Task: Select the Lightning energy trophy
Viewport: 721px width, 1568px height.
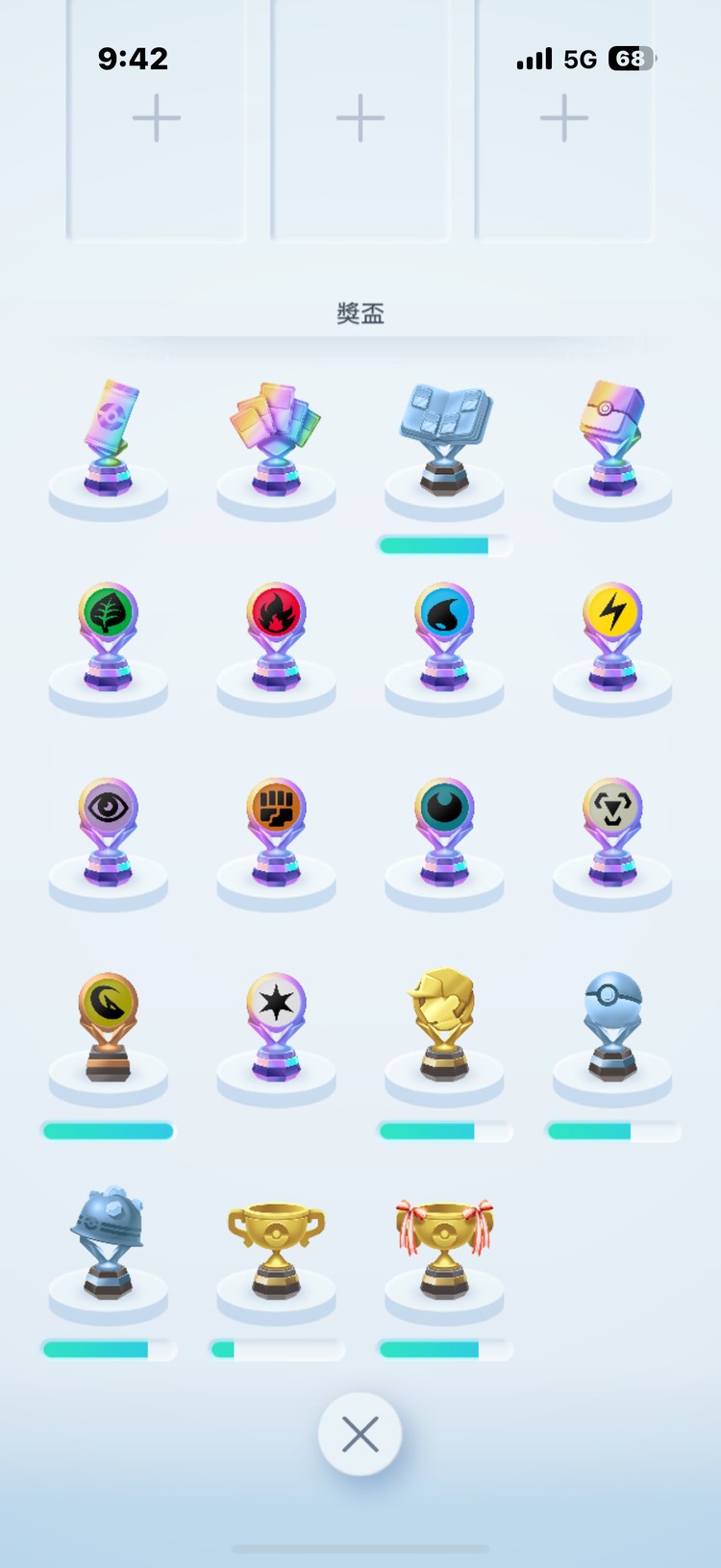Action: [612, 636]
